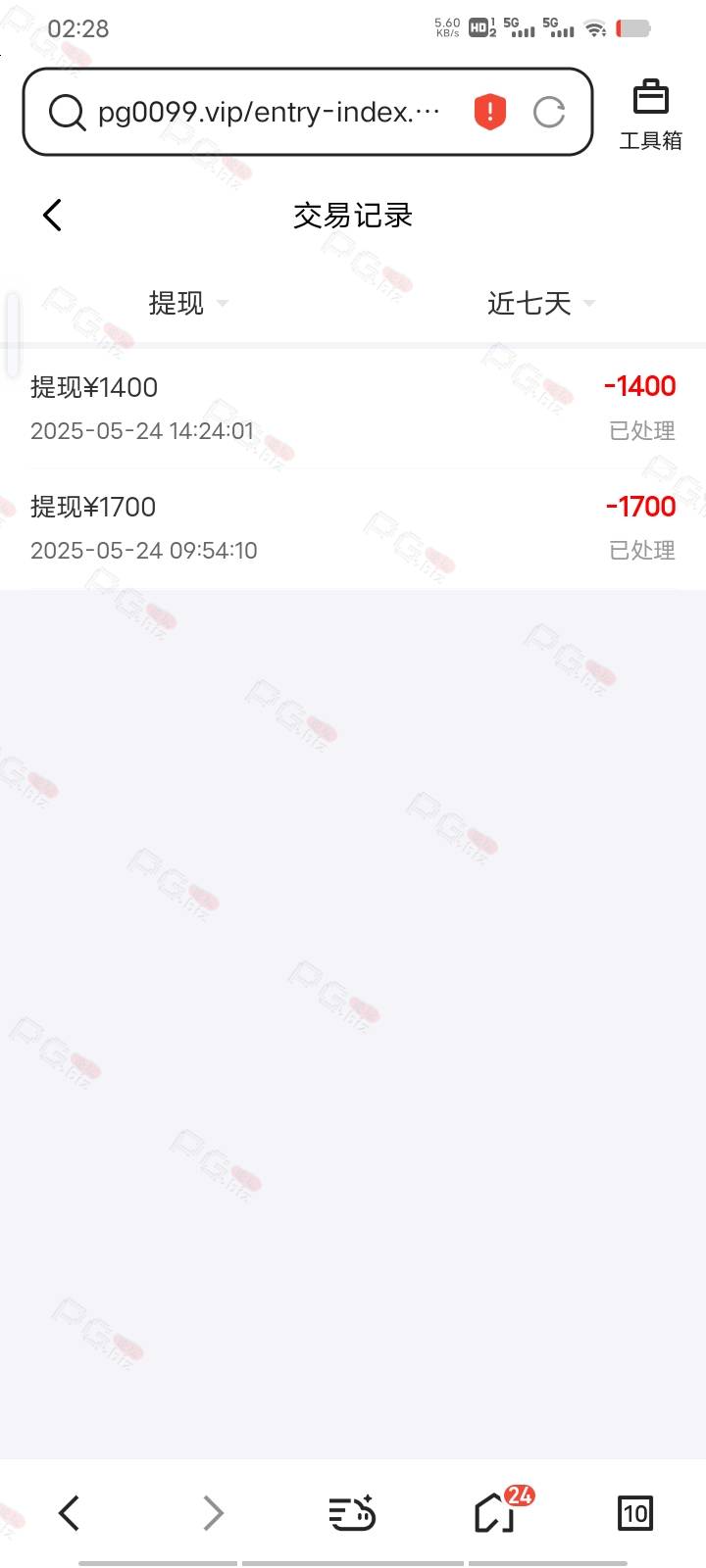Show the 10 open browser tabs
This screenshot has height=1568, width=706.
[x=635, y=1513]
